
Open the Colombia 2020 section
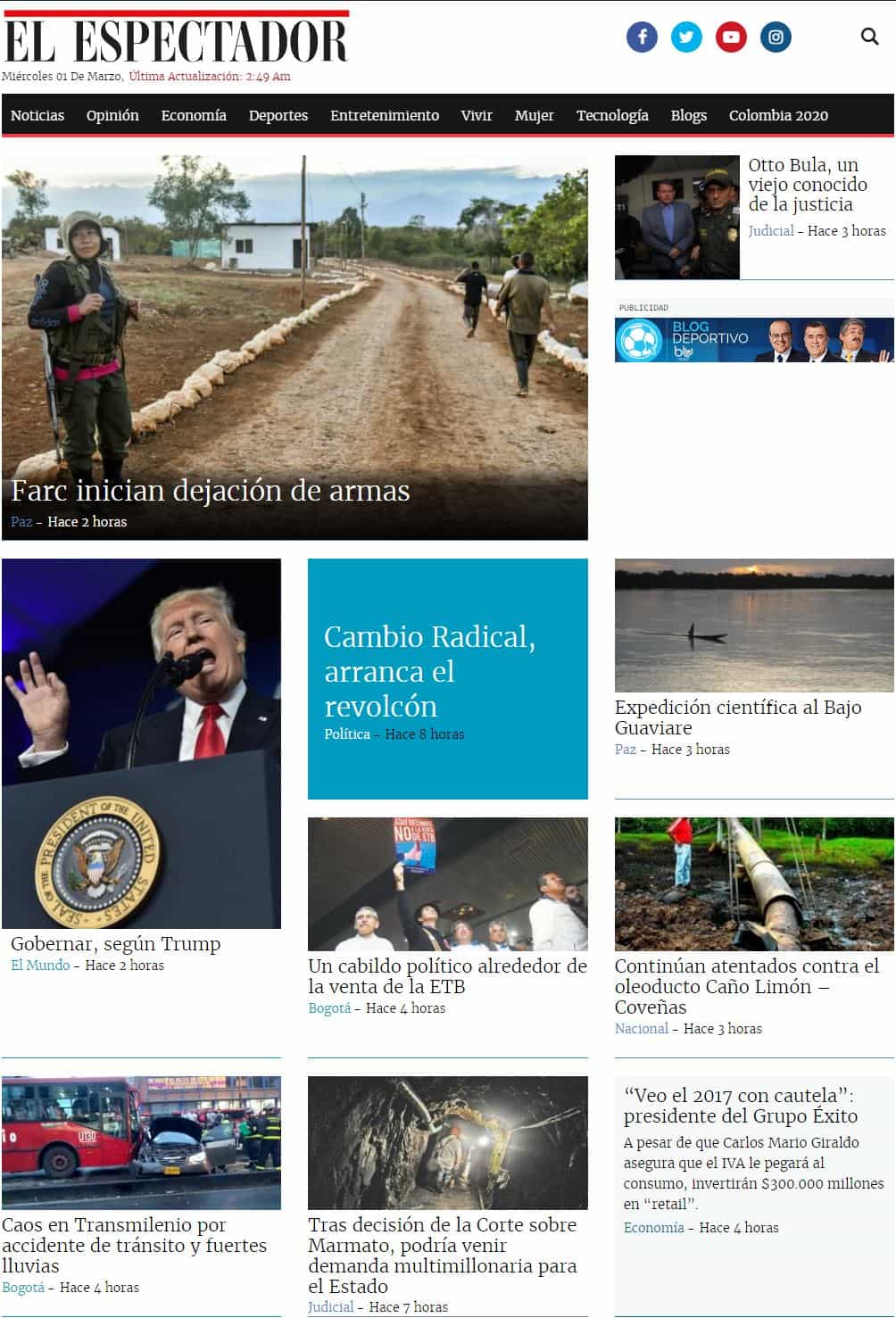coord(778,115)
